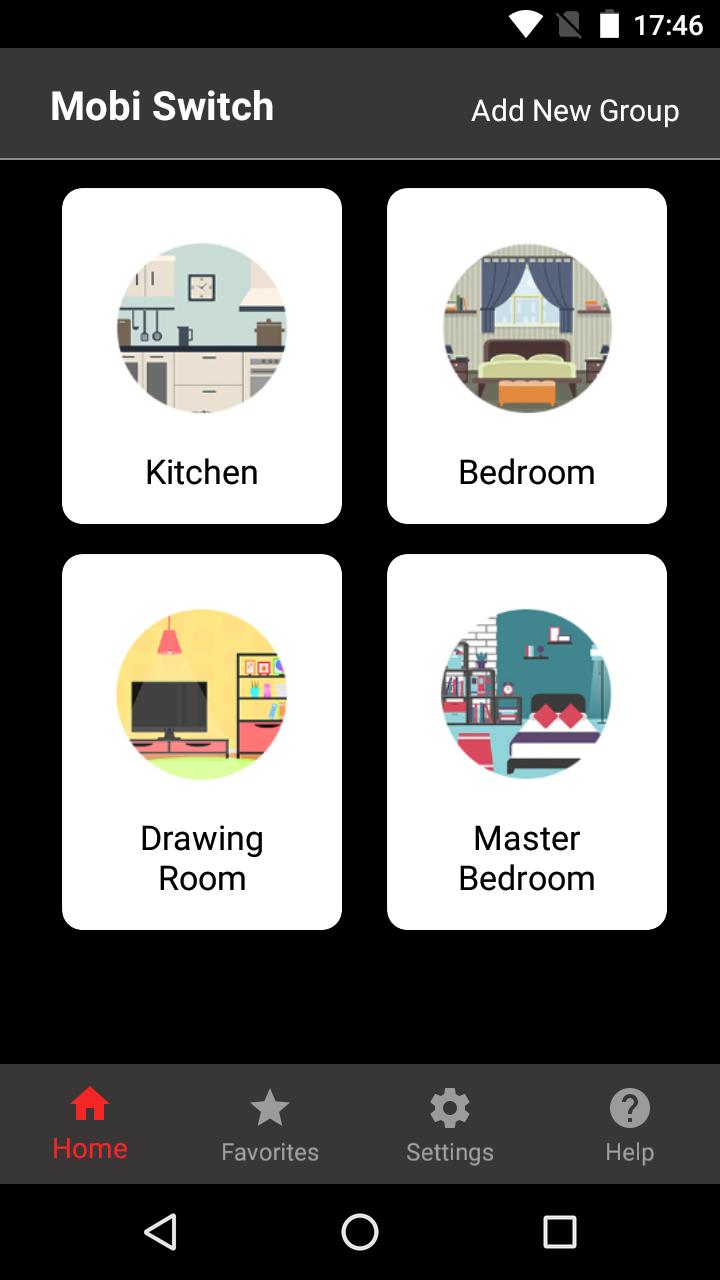Image resolution: width=720 pixels, height=1280 pixels.
Task: Switch to the Home tab
Action: pos(90,1125)
